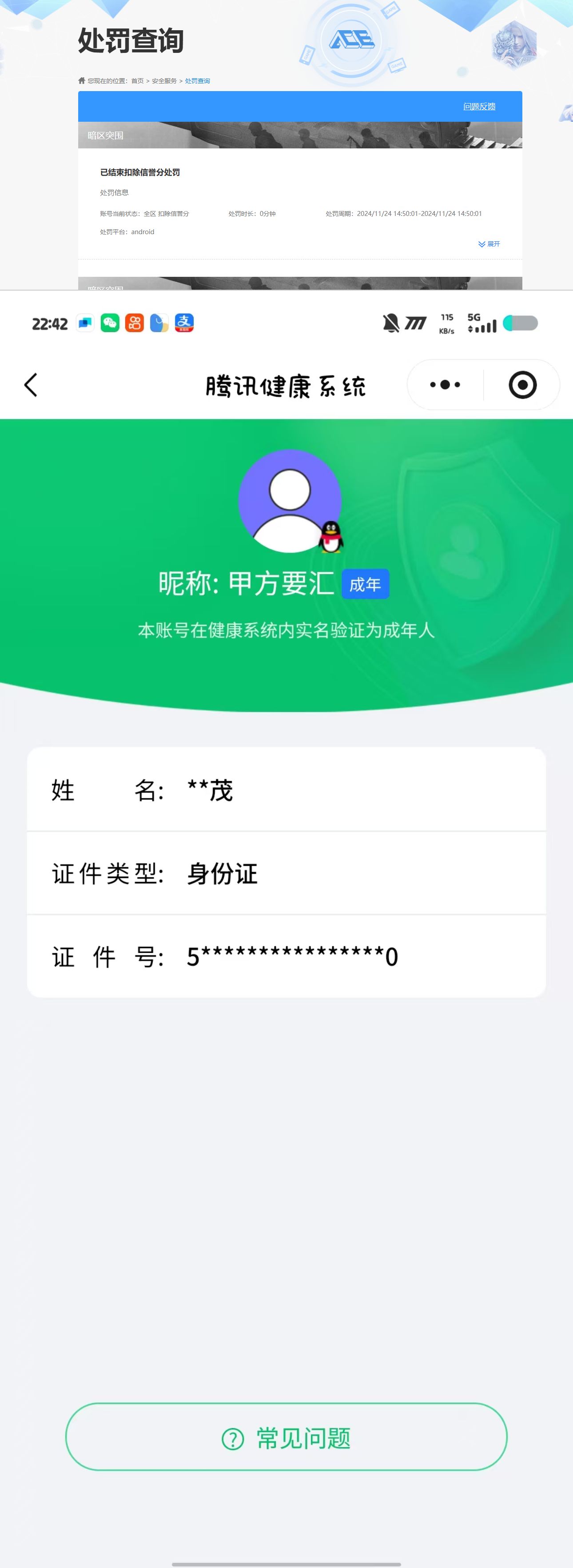Open Alipay from the status bar icons

184,323
